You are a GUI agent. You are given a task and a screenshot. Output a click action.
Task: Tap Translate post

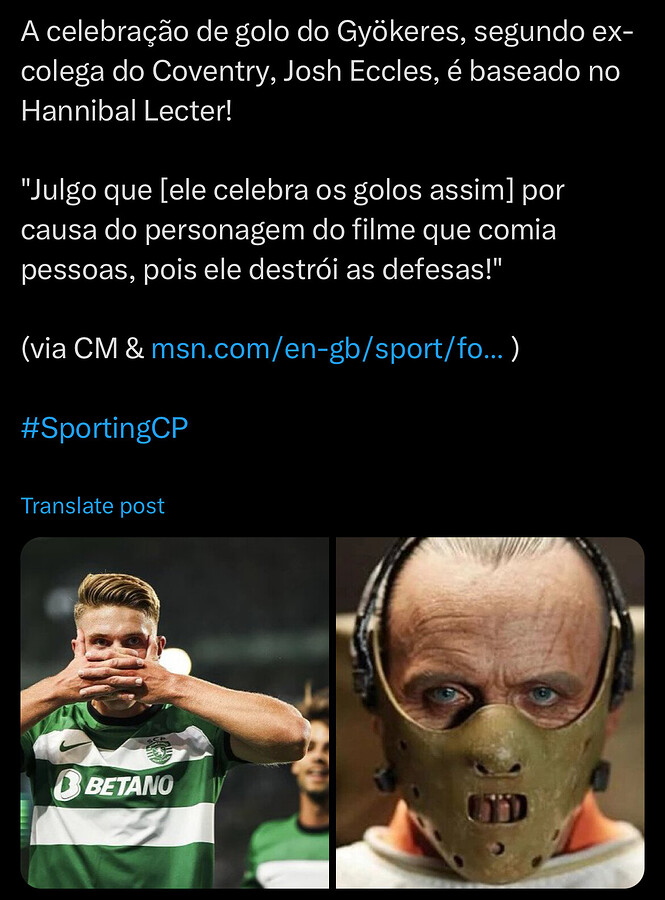[x=92, y=506]
